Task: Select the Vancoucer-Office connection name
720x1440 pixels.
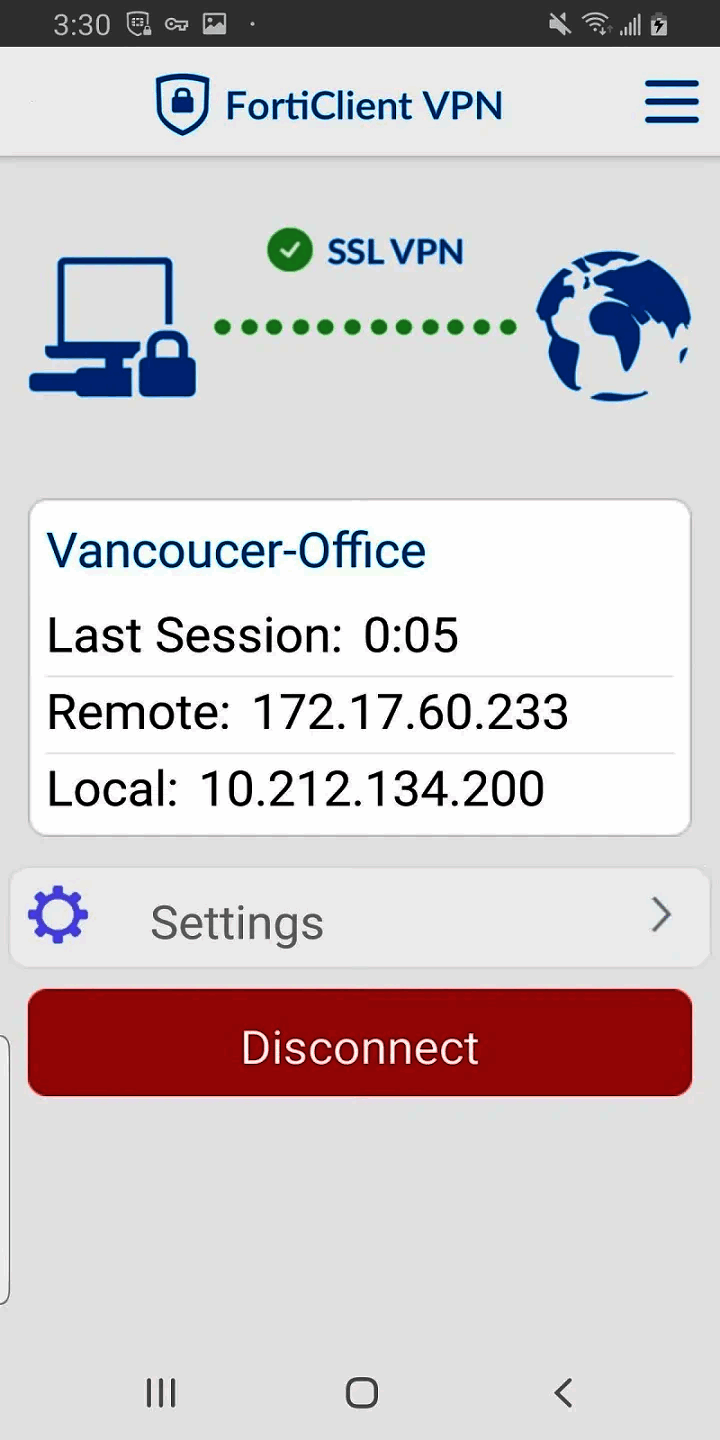Action: point(236,549)
